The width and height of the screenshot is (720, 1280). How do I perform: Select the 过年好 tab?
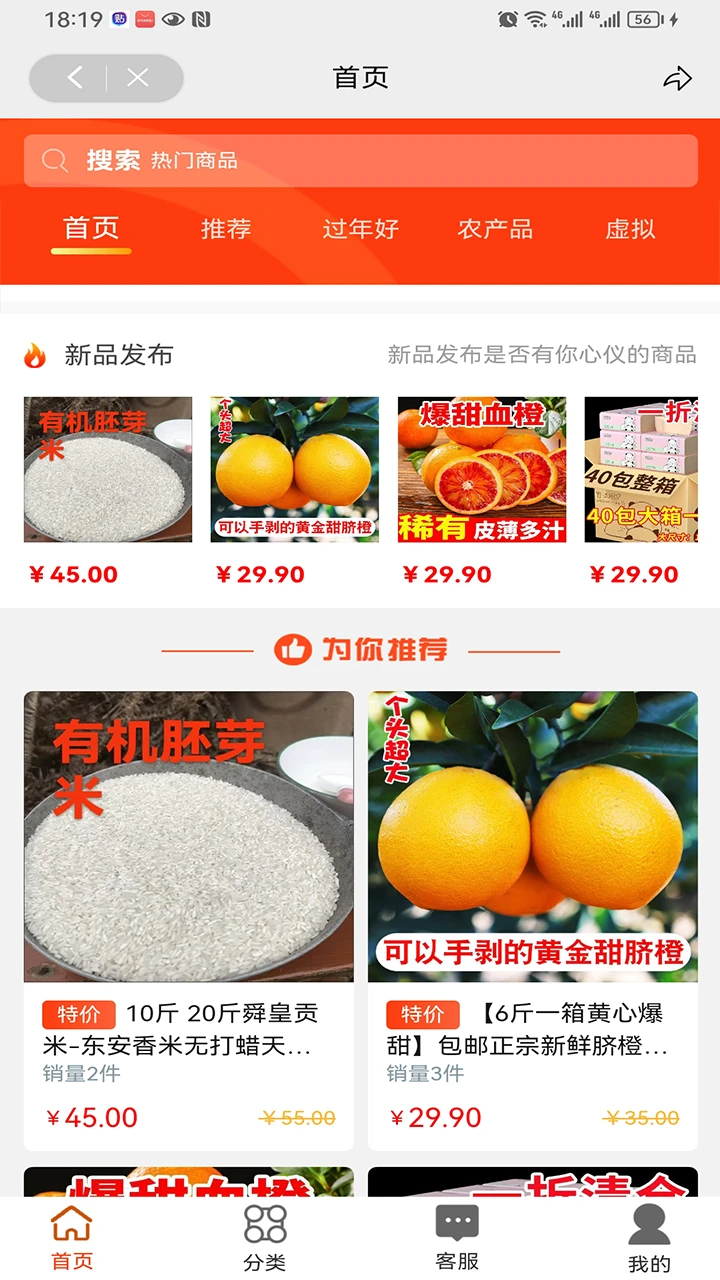point(358,230)
